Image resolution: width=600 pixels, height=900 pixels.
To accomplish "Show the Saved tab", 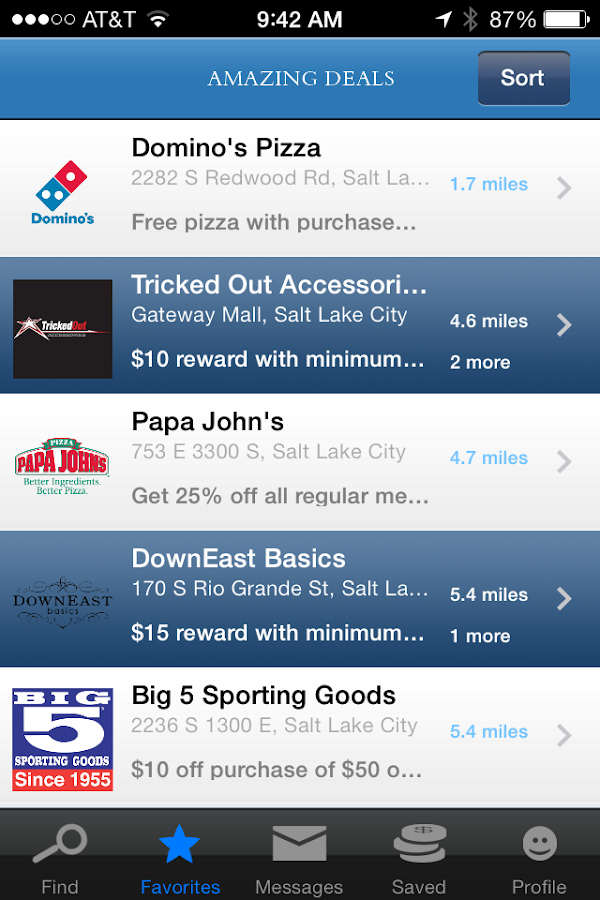I will tap(419, 858).
